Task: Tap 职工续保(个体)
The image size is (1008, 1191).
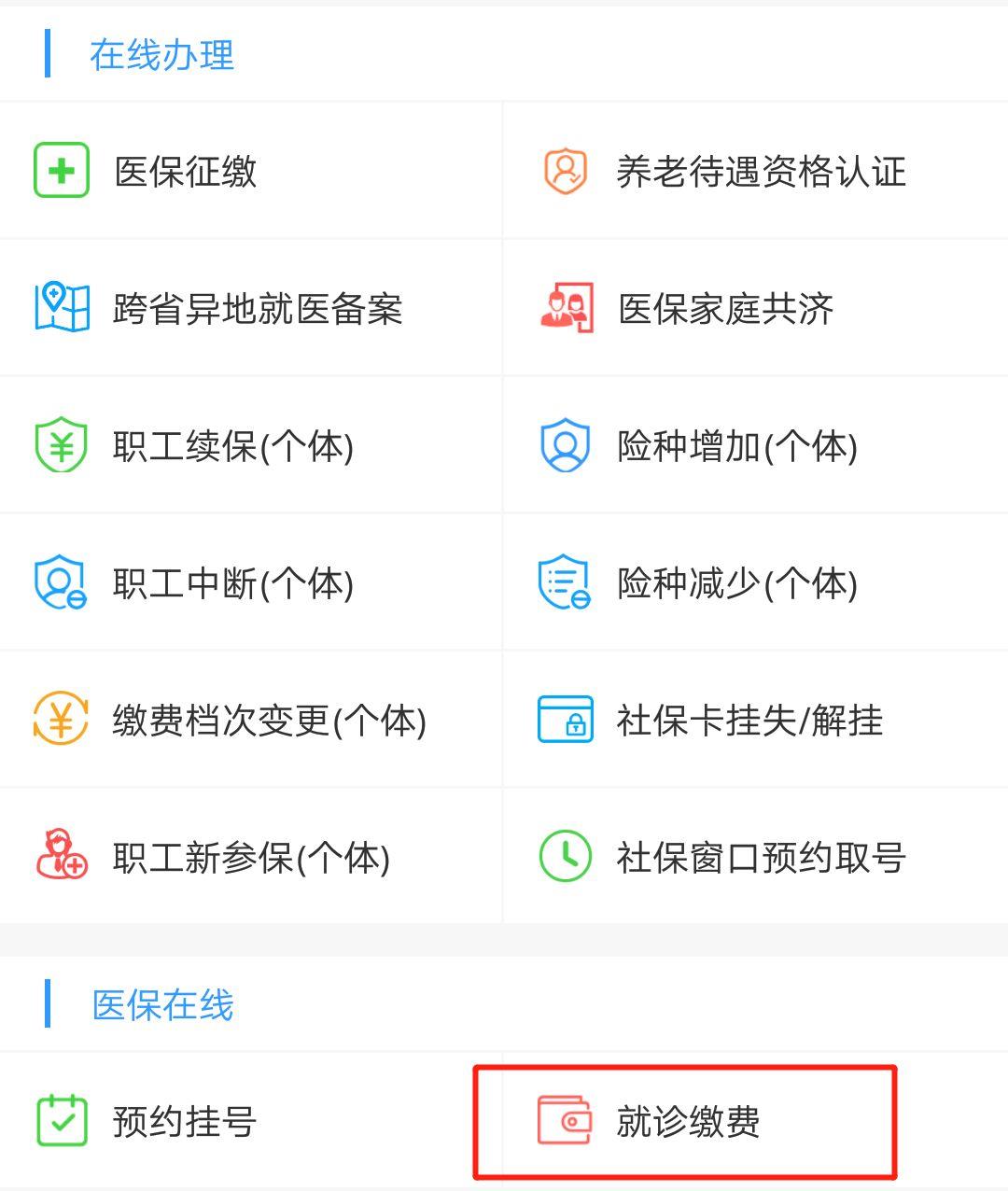Action: [x=232, y=446]
